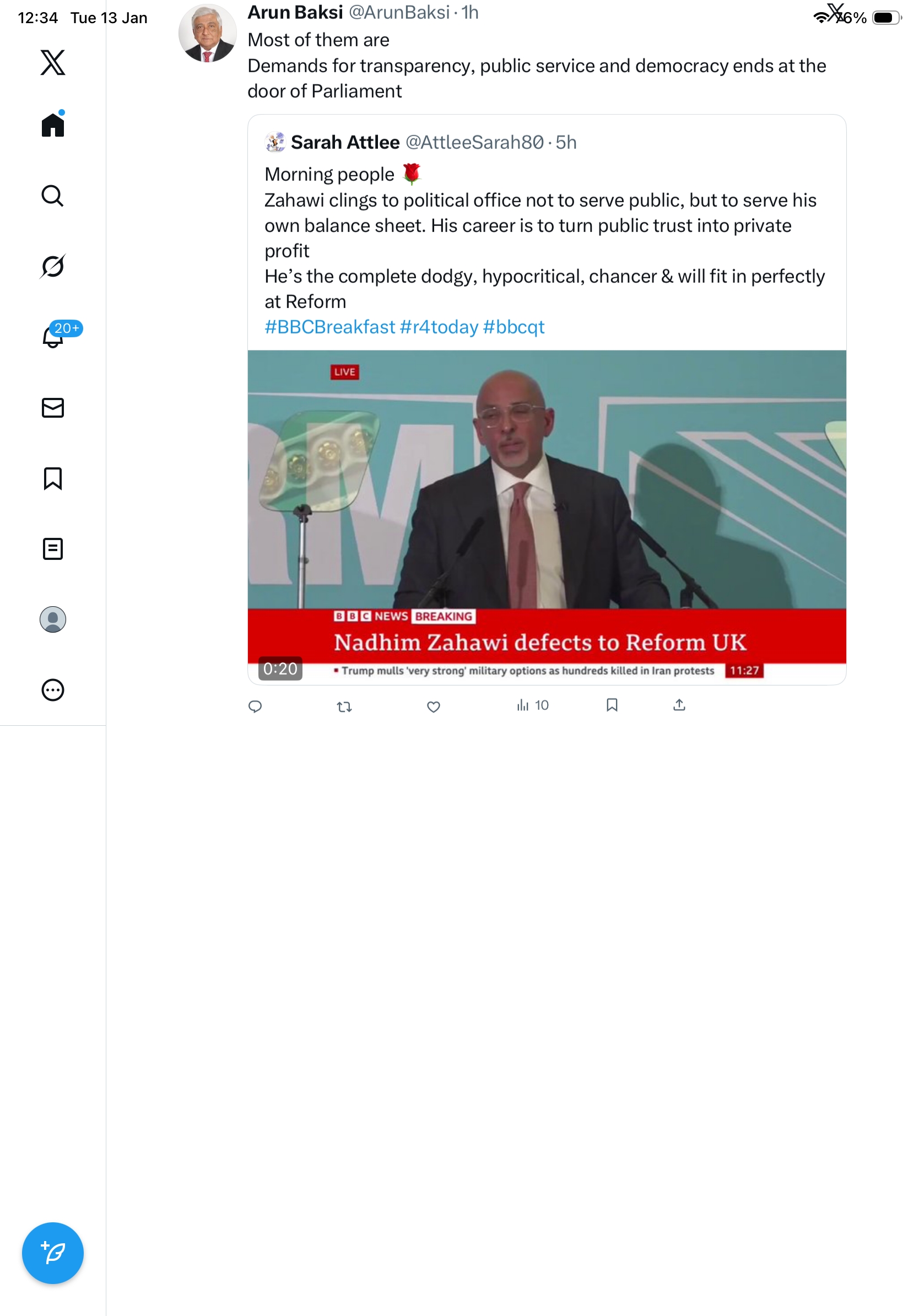Screen dimensions: 919x1316
Task: Open the More options menu
Action: (x=53, y=689)
